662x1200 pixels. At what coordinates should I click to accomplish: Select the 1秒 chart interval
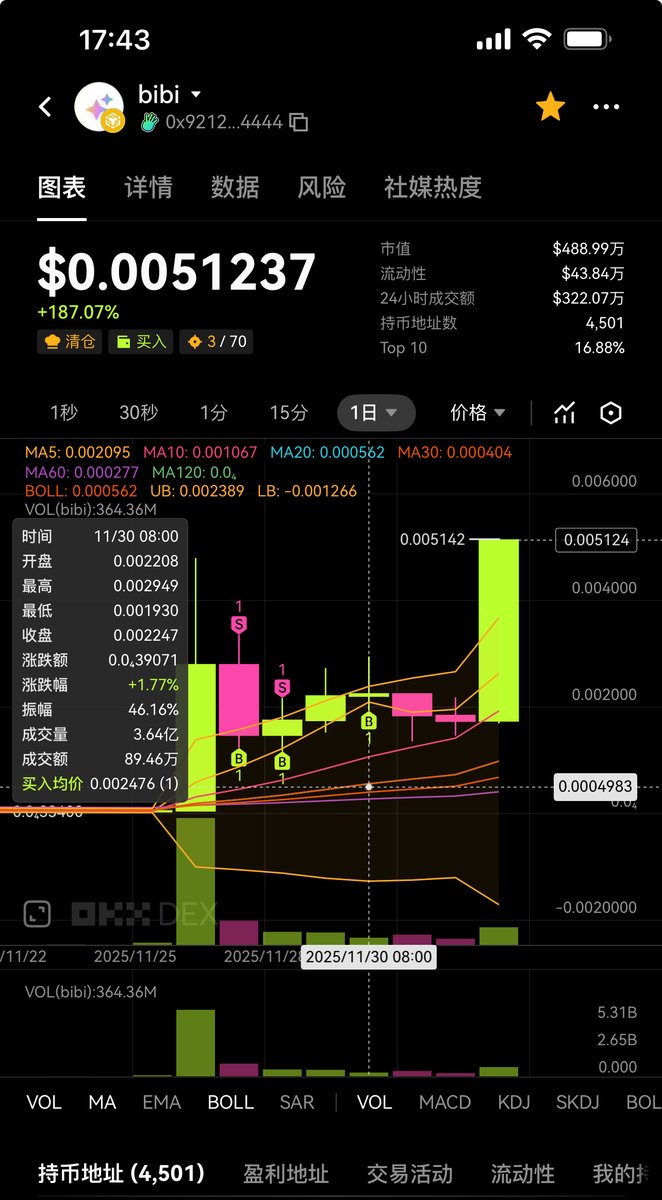[64, 412]
